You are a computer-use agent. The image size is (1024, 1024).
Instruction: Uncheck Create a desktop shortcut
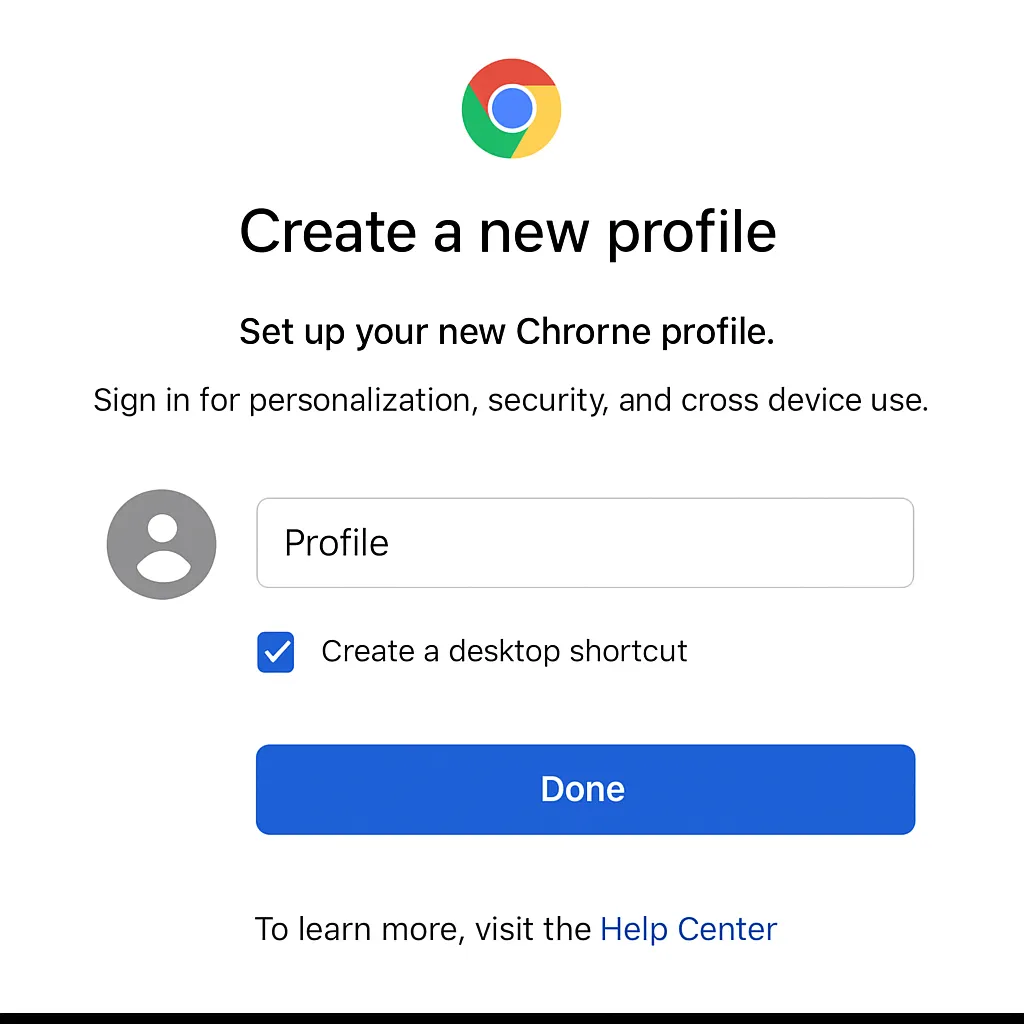click(276, 652)
